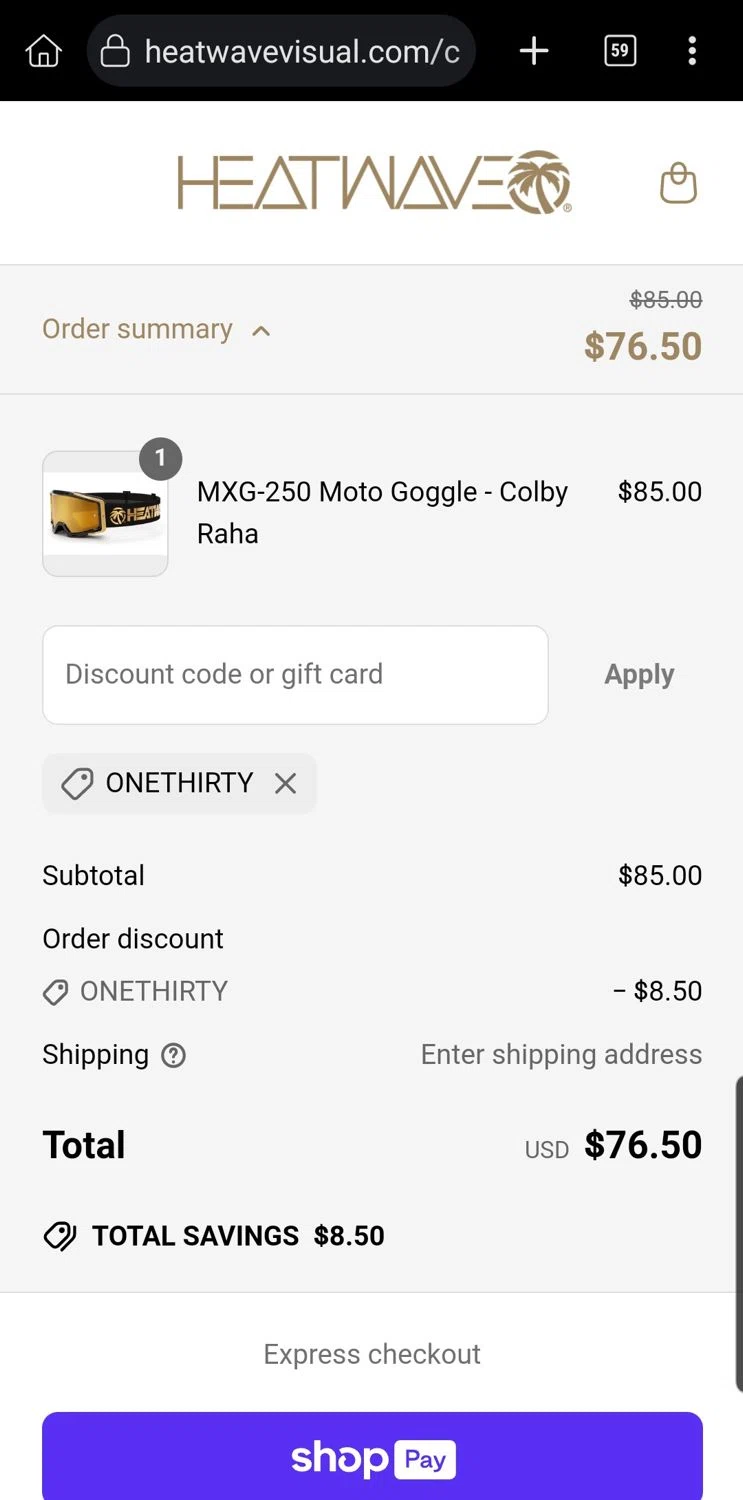Apply the entered discount code
Viewport: 743px width, 1500px height.
point(639,675)
